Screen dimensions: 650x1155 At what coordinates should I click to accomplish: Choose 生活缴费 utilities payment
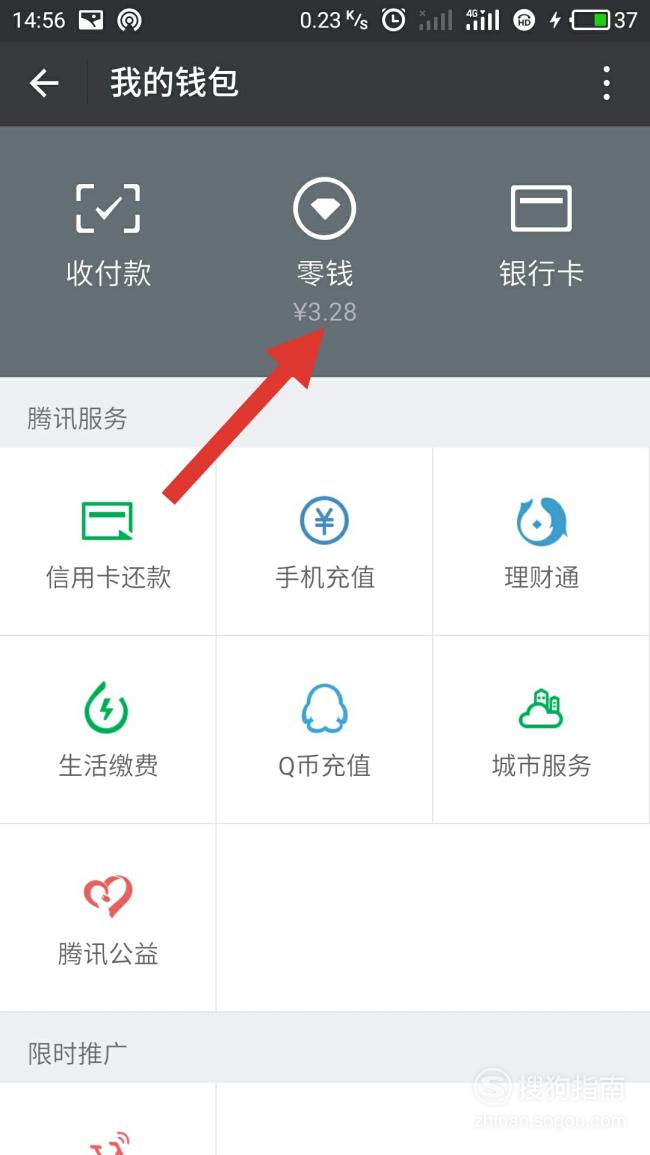coord(108,730)
